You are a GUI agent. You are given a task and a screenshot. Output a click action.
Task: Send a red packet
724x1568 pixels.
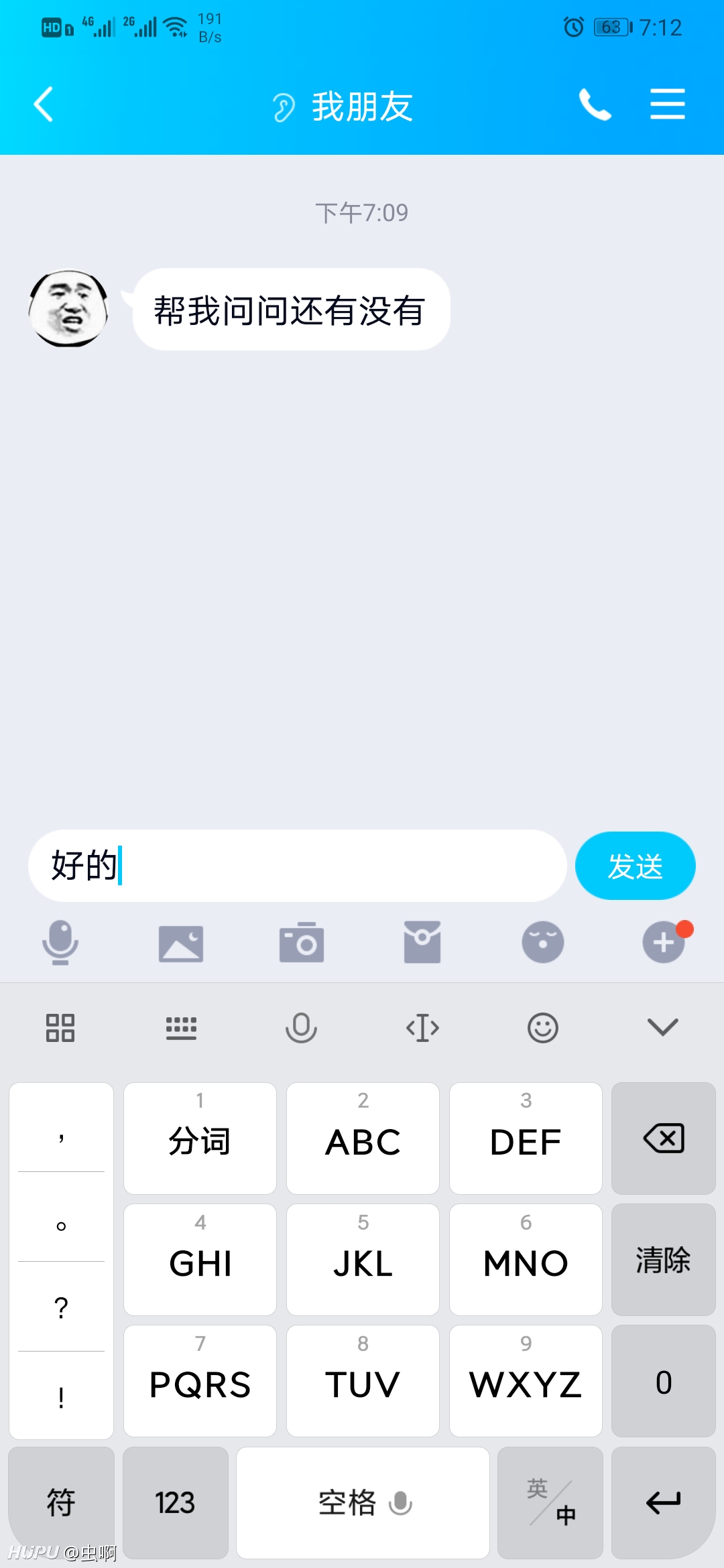pyautogui.click(x=422, y=942)
